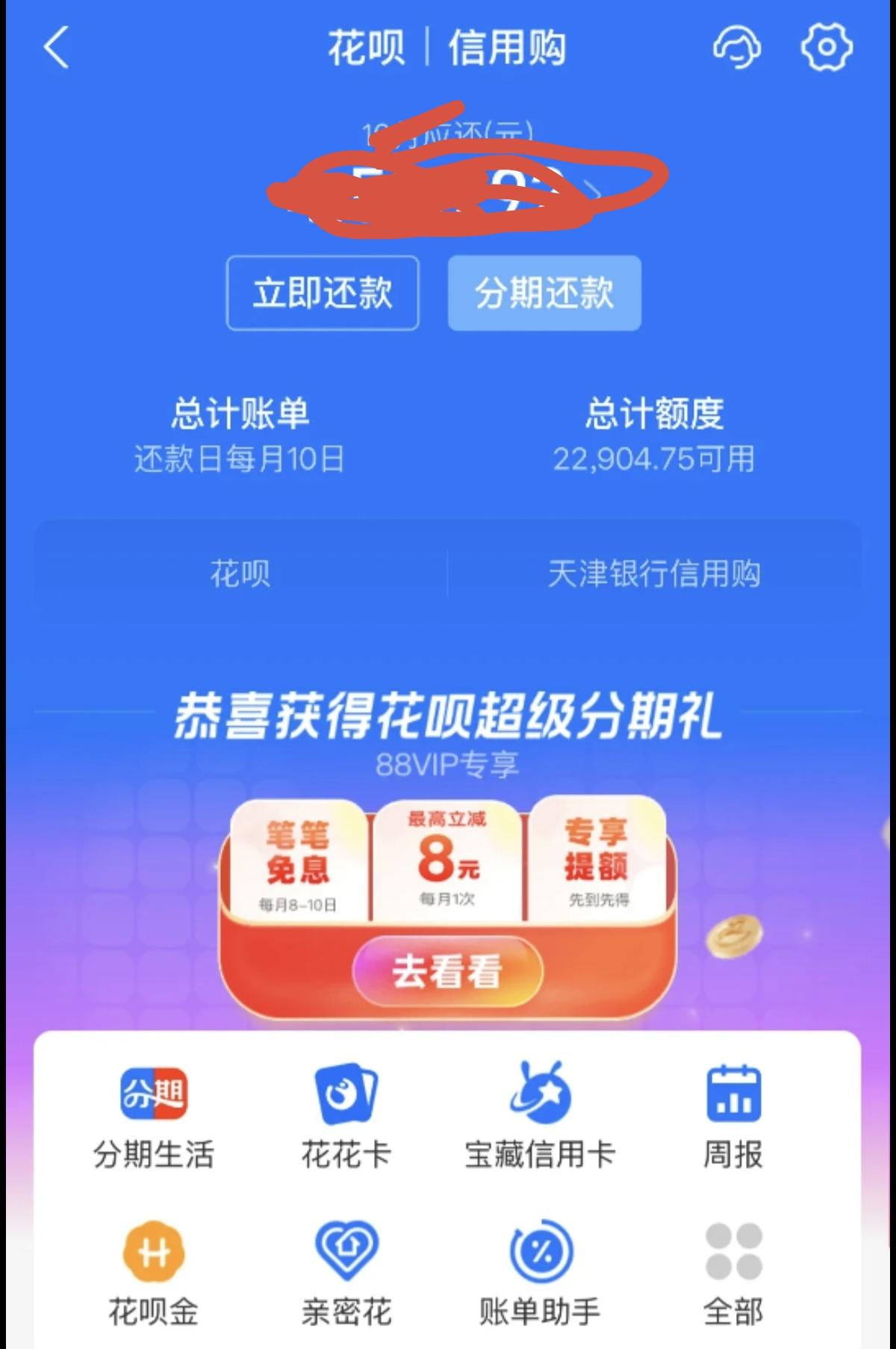Open customer service via headset icon
This screenshot has height=1349, width=896.
coord(738,46)
